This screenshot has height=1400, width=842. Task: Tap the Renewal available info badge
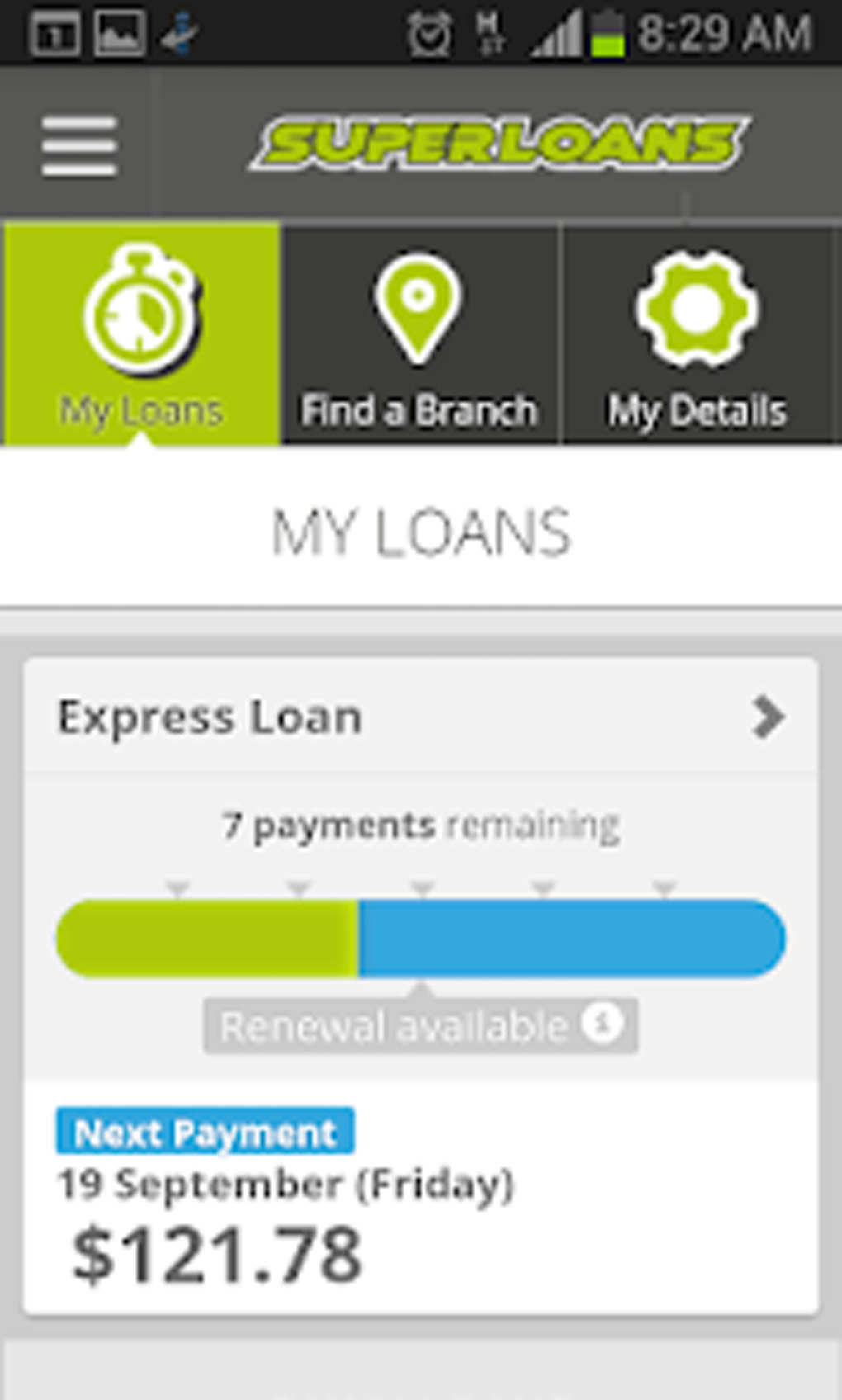coord(421,1026)
